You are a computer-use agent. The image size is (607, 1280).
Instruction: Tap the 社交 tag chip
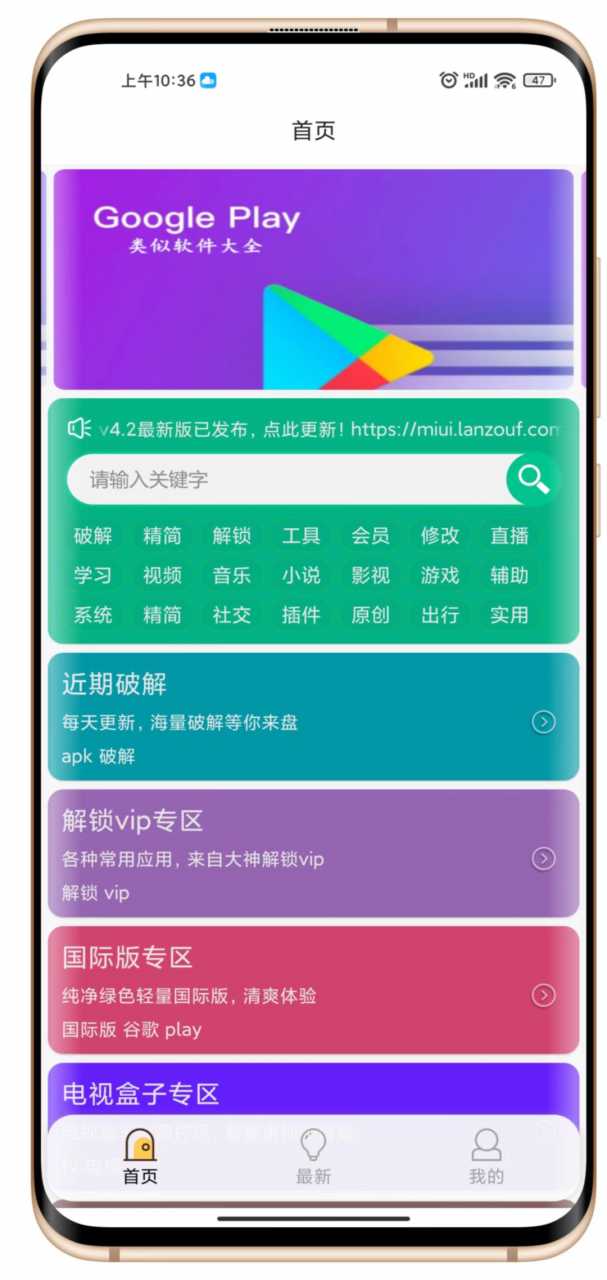pos(232,615)
